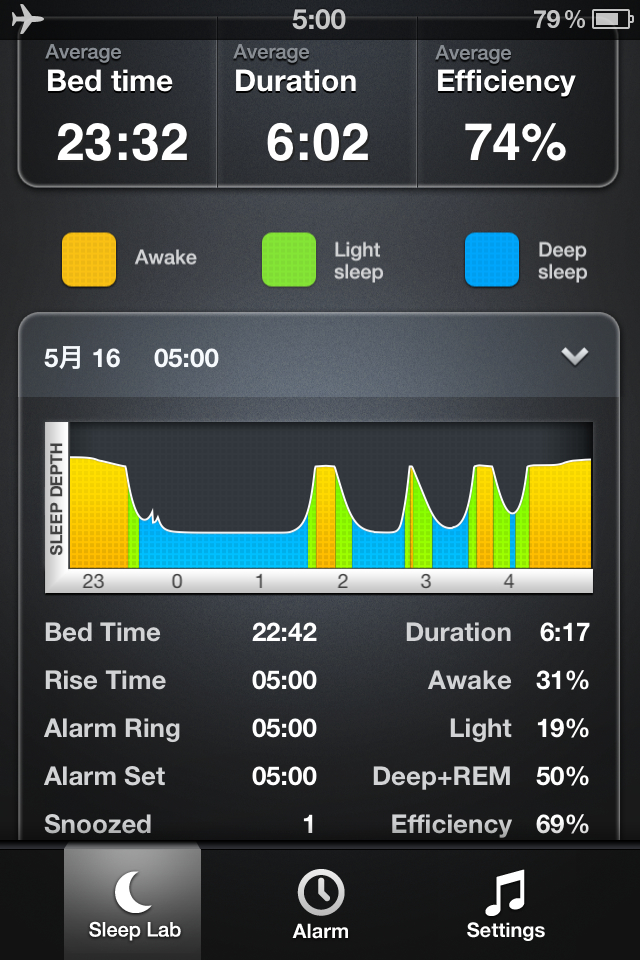Switch to the Alarm tab
Viewport: 640px width, 960px height.
coord(320,903)
